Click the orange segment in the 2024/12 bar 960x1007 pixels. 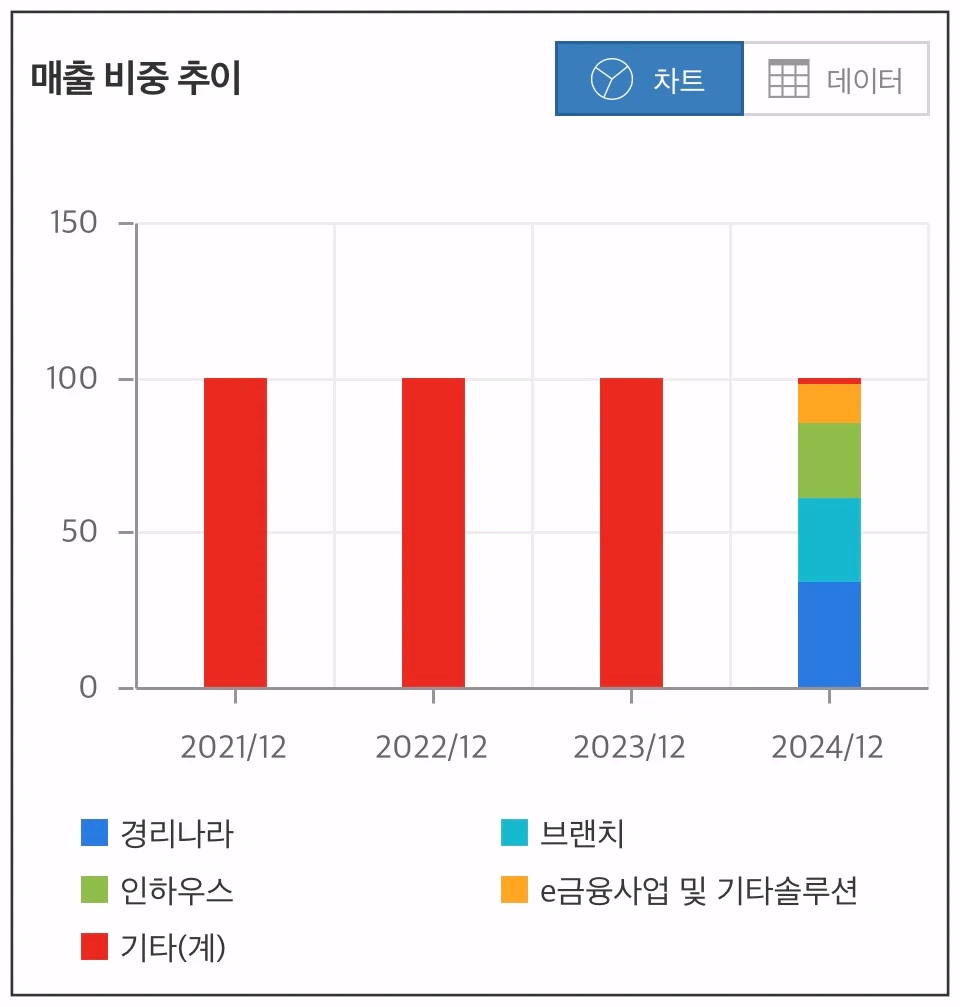[x=828, y=402]
